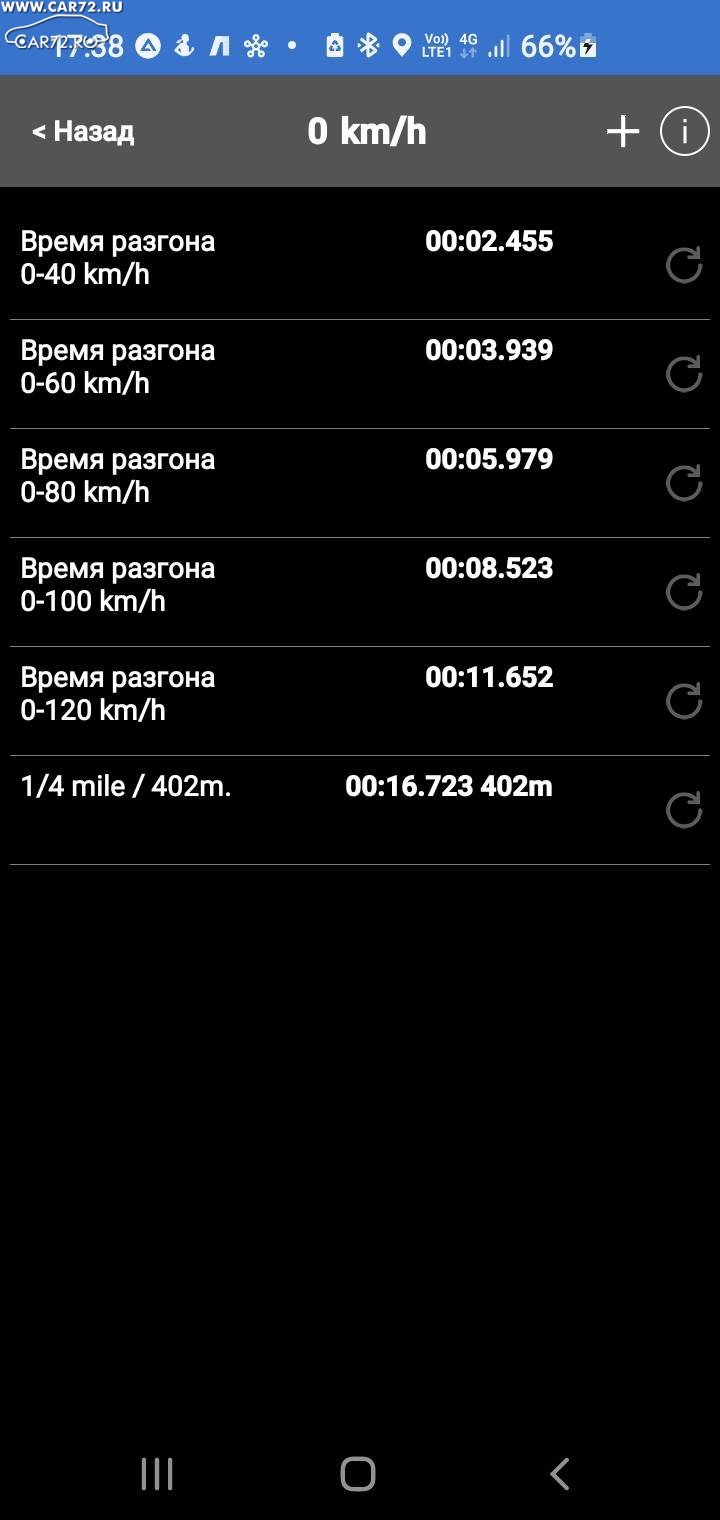Reset the 0-120 km/h acceleration time
This screenshot has height=1520, width=720.
pyautogui.click(x=684, y=701)
